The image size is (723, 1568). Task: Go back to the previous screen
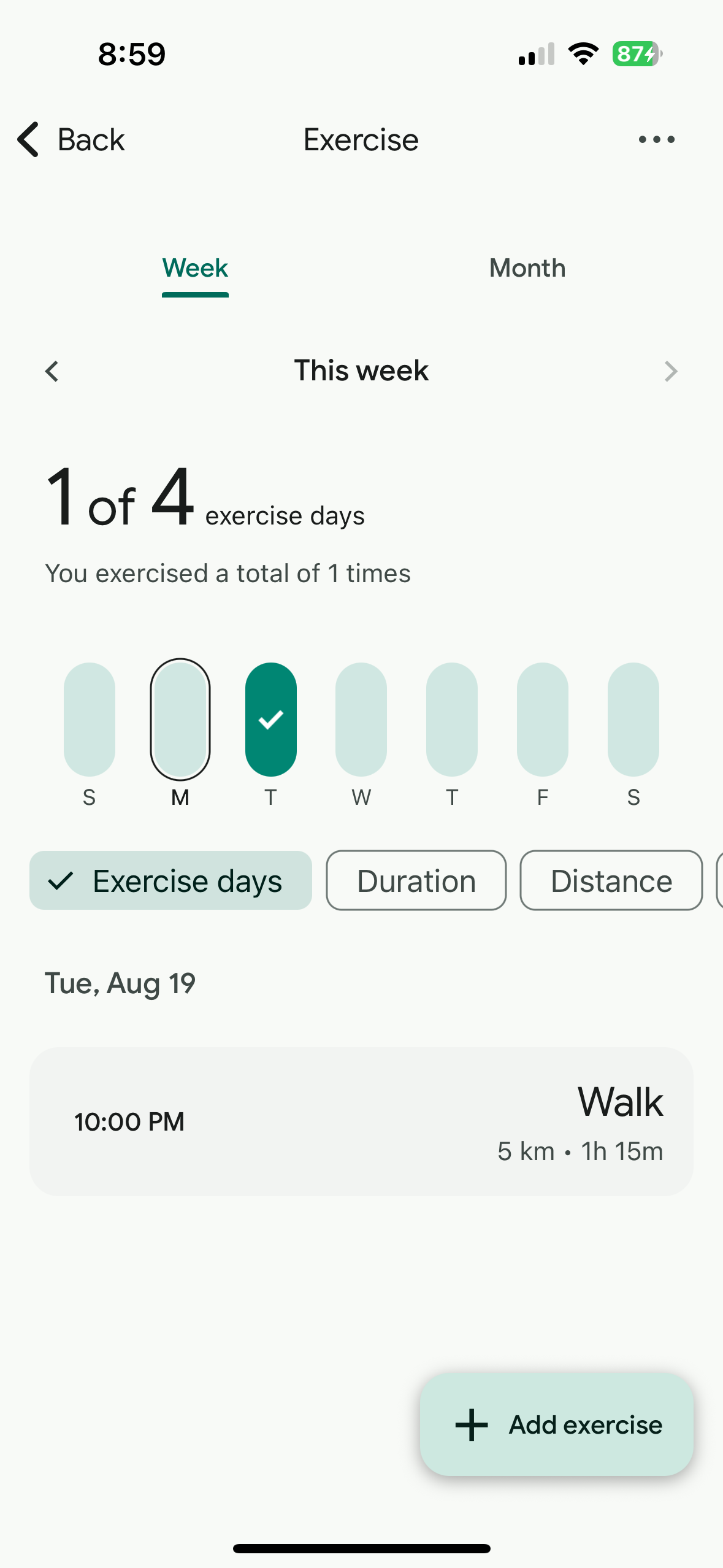tap(71, 140)
